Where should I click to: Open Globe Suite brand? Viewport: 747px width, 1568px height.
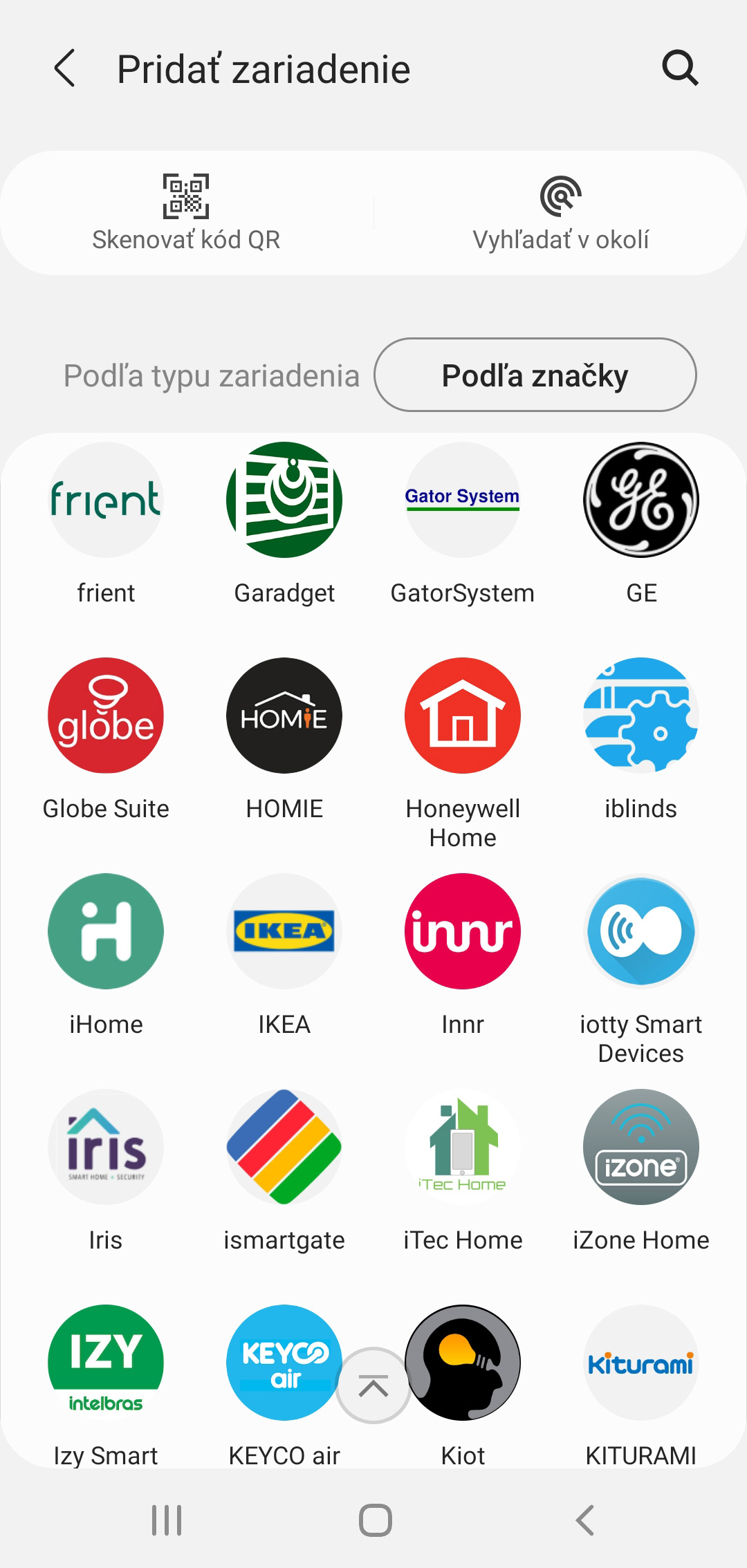click(x=106, y=740)
